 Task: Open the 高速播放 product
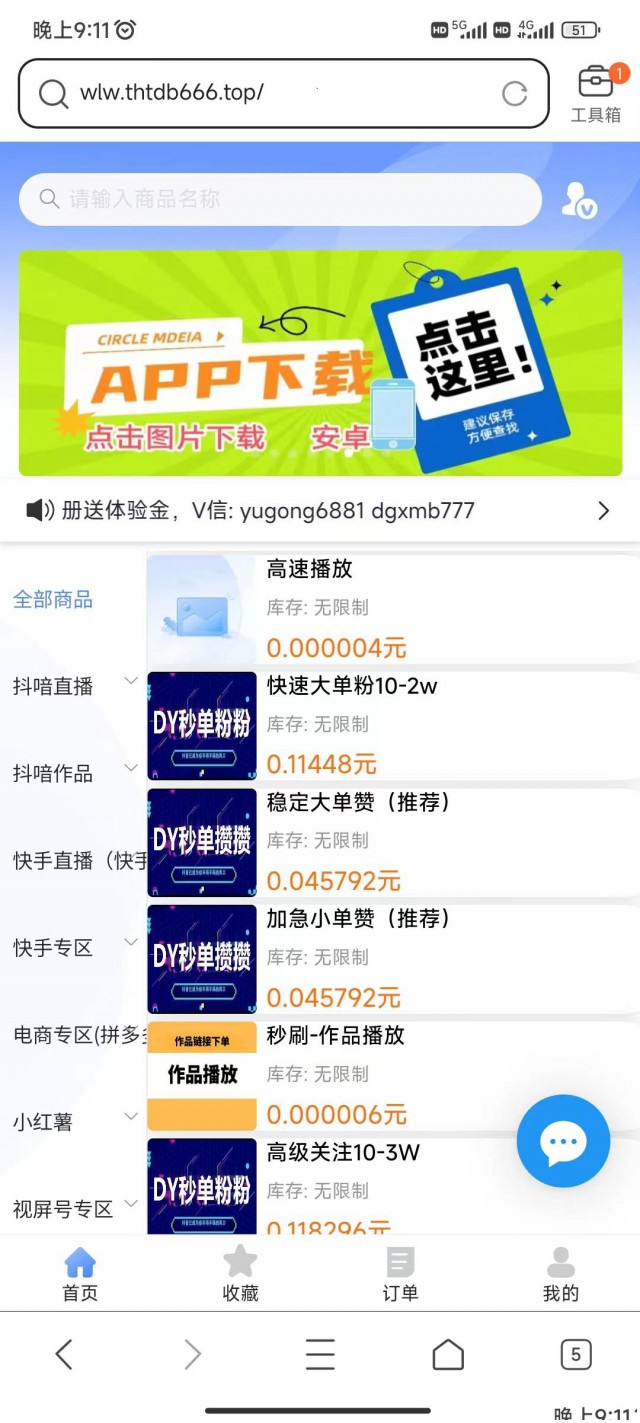(x=392, y=609)
